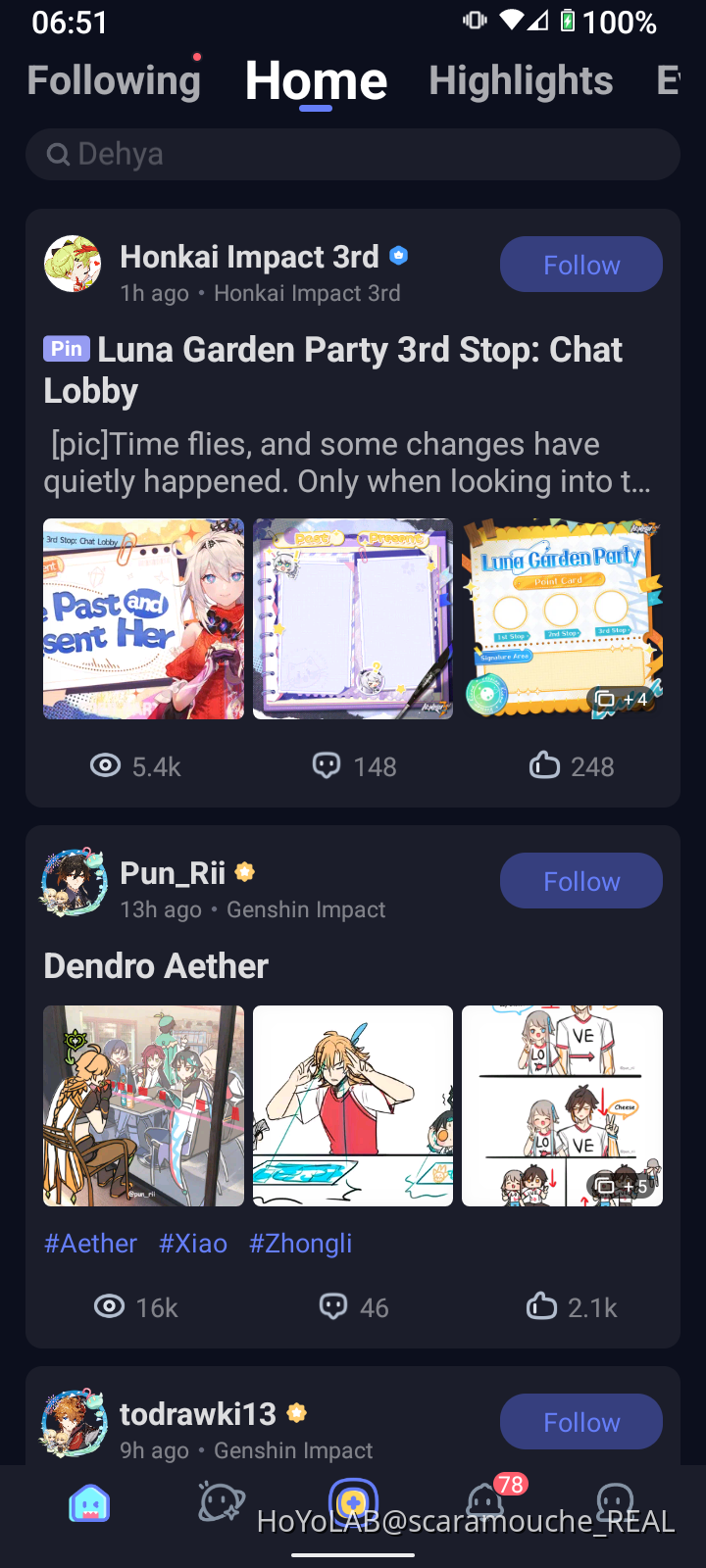The image size is (706, 1568).
Task: Open notifications with 78 badge
Action: tap(485, 1501)
